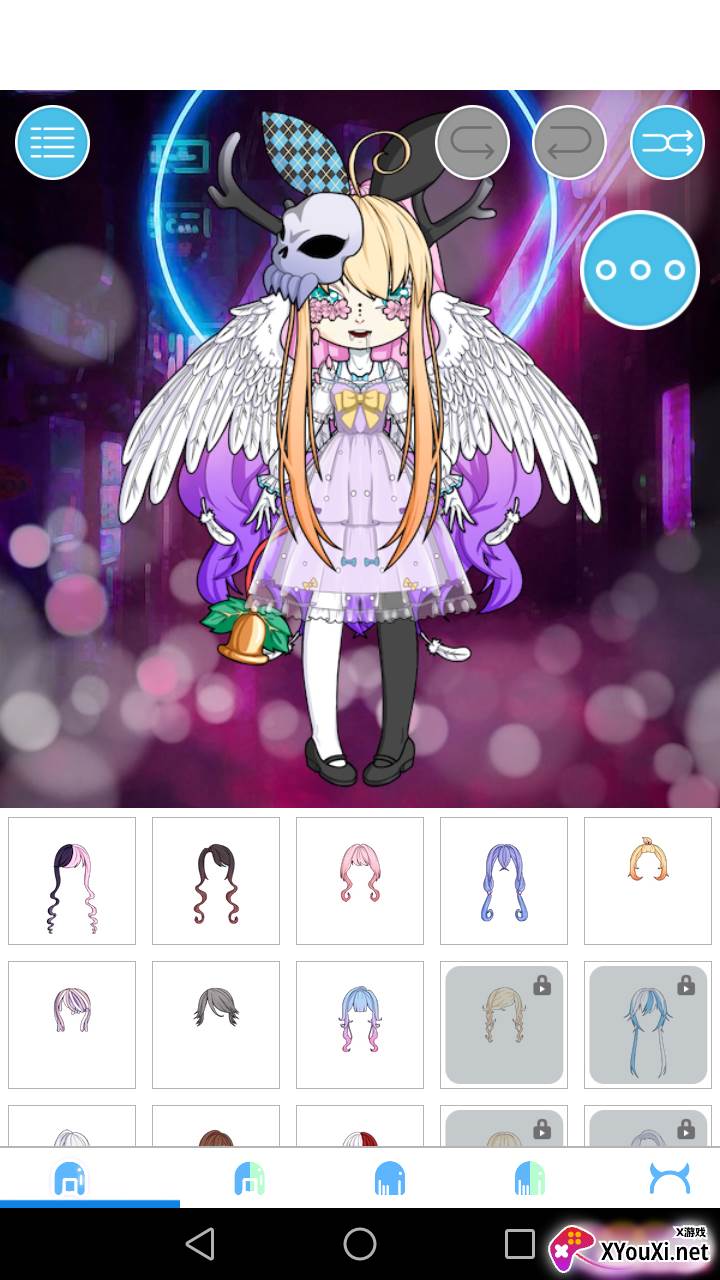Image resolution: width=720 pixels, height=1280 pixels.
Task: Open the hamburger menu button
Action: [x=52, y=143]
